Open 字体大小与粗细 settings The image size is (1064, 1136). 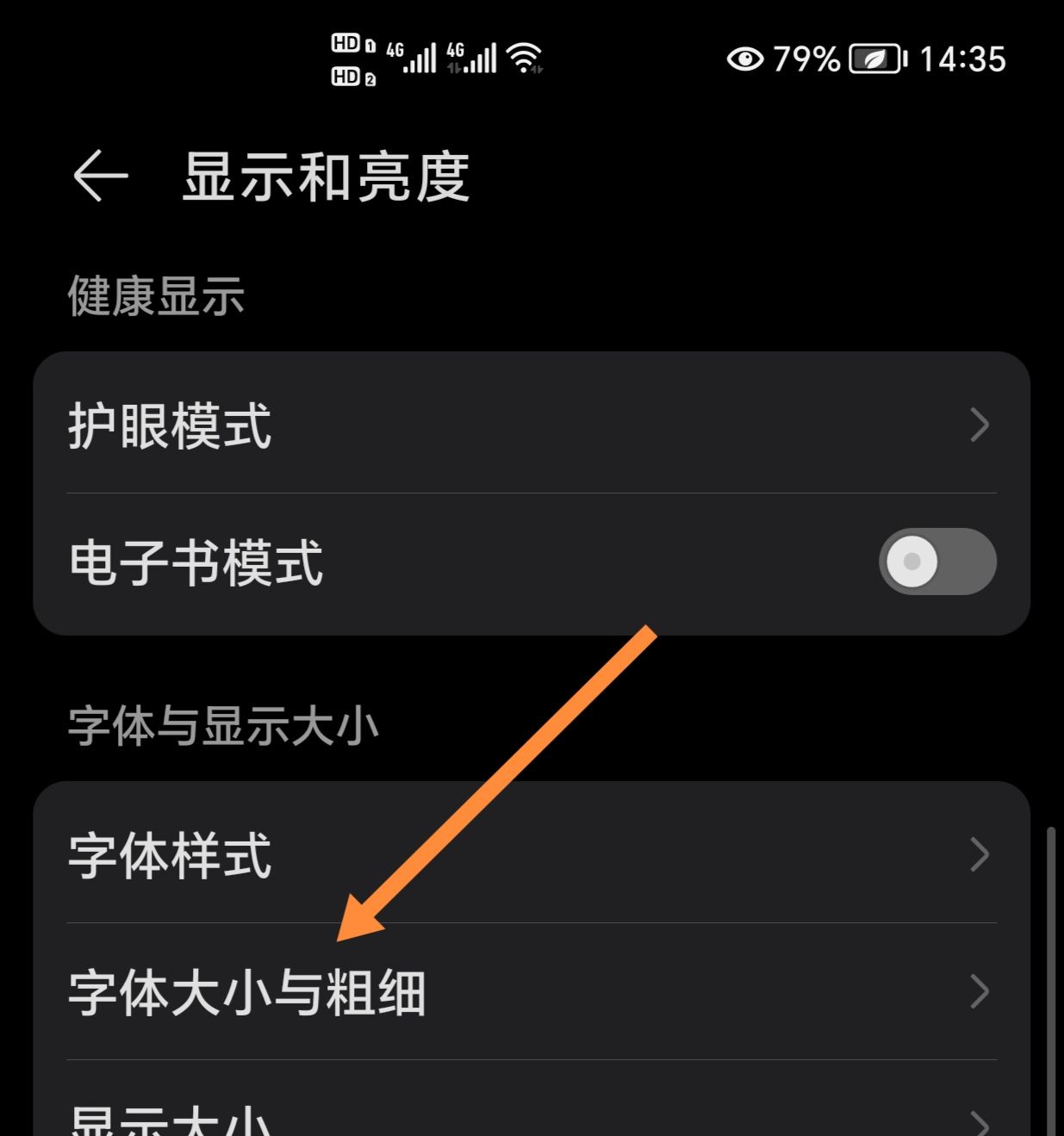click(531, 991)
